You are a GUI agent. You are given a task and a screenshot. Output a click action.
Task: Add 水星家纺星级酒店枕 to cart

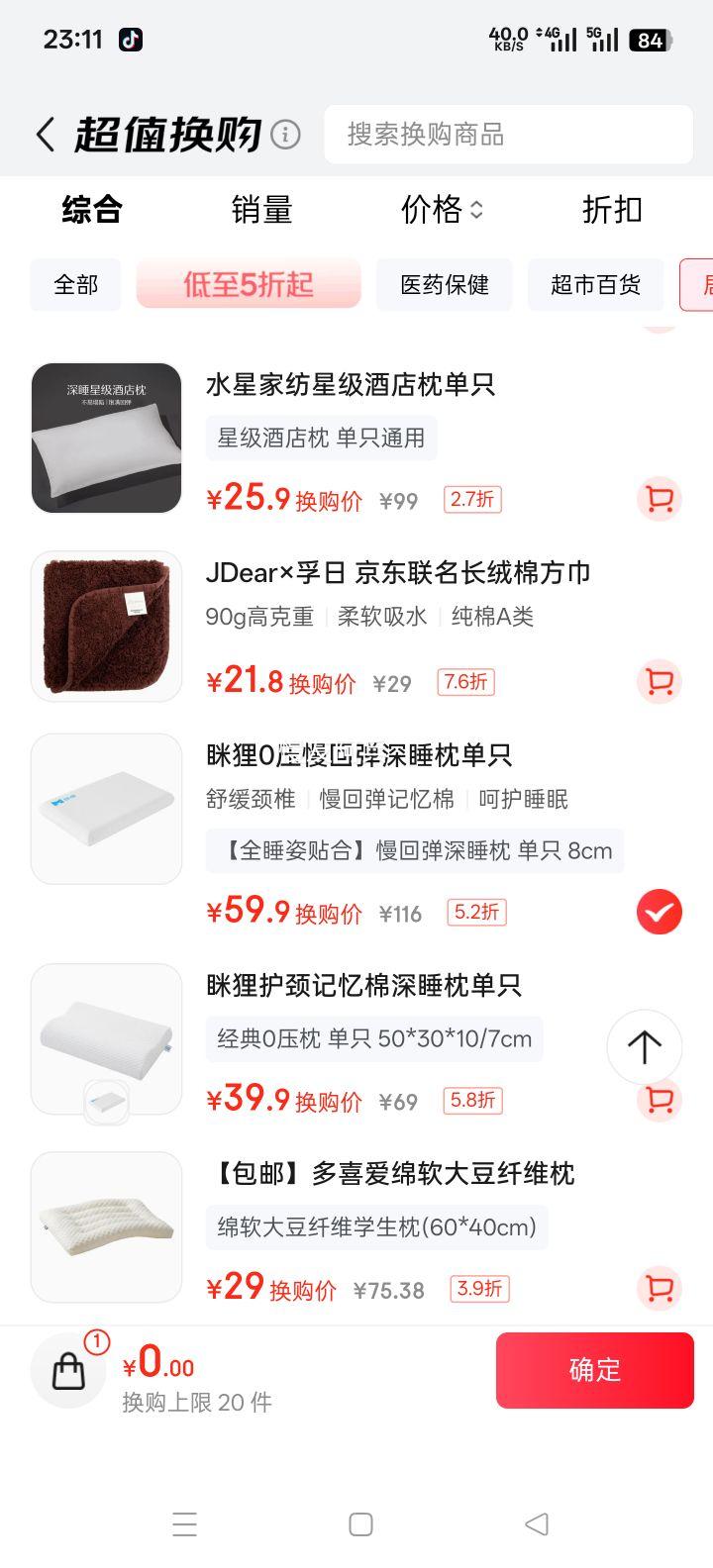click(x=659, y=499)
